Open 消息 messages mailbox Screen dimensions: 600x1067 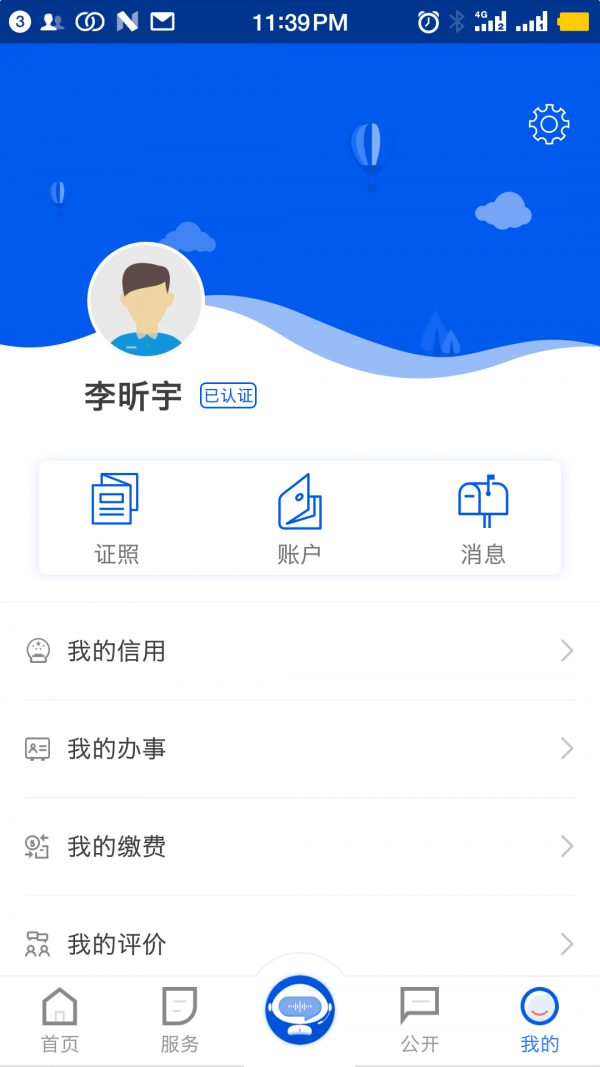483,518
